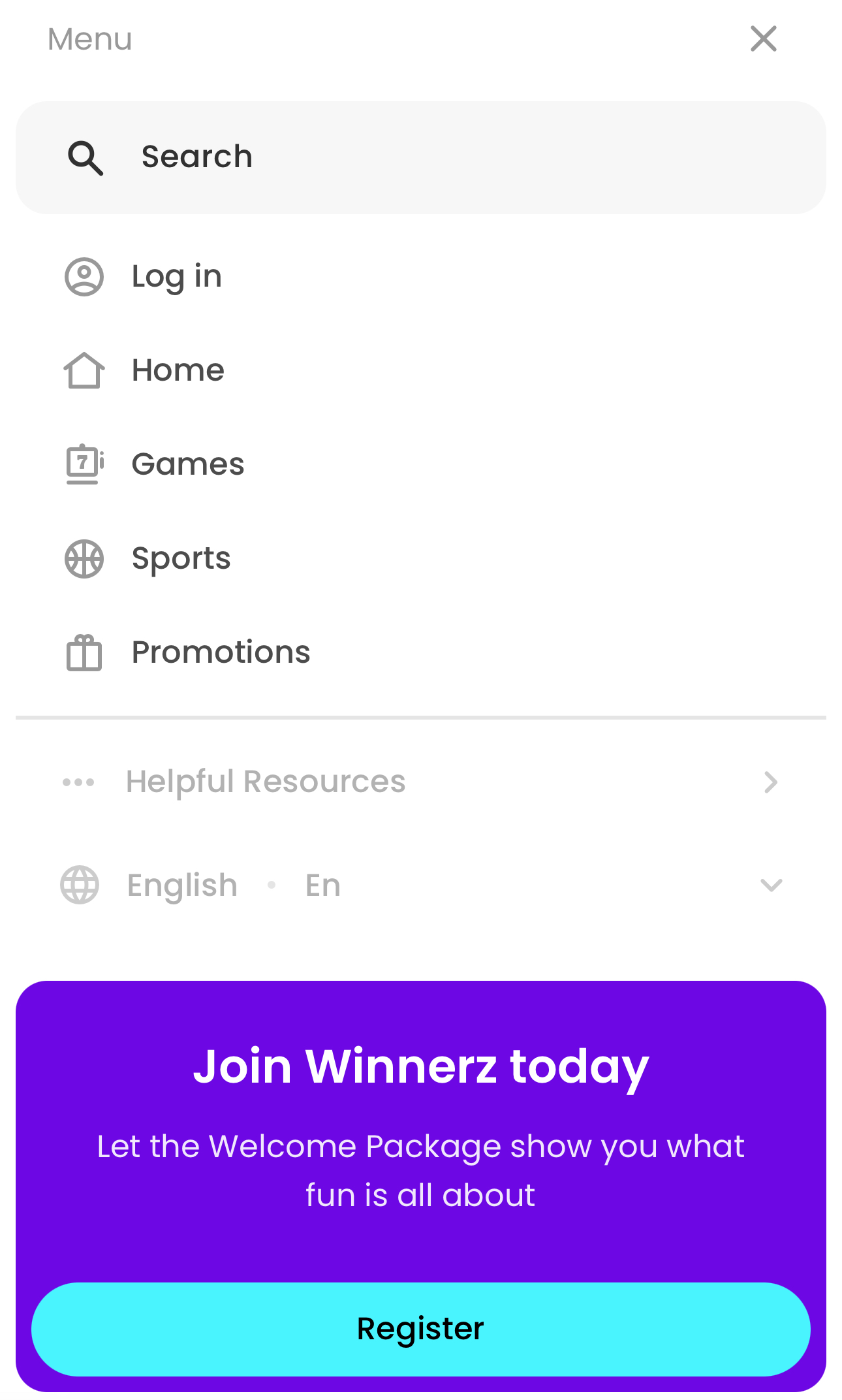Open Games via the slot machine icon
The width and height of the screenshot is (842, 1400).
[x=84, y=464]
